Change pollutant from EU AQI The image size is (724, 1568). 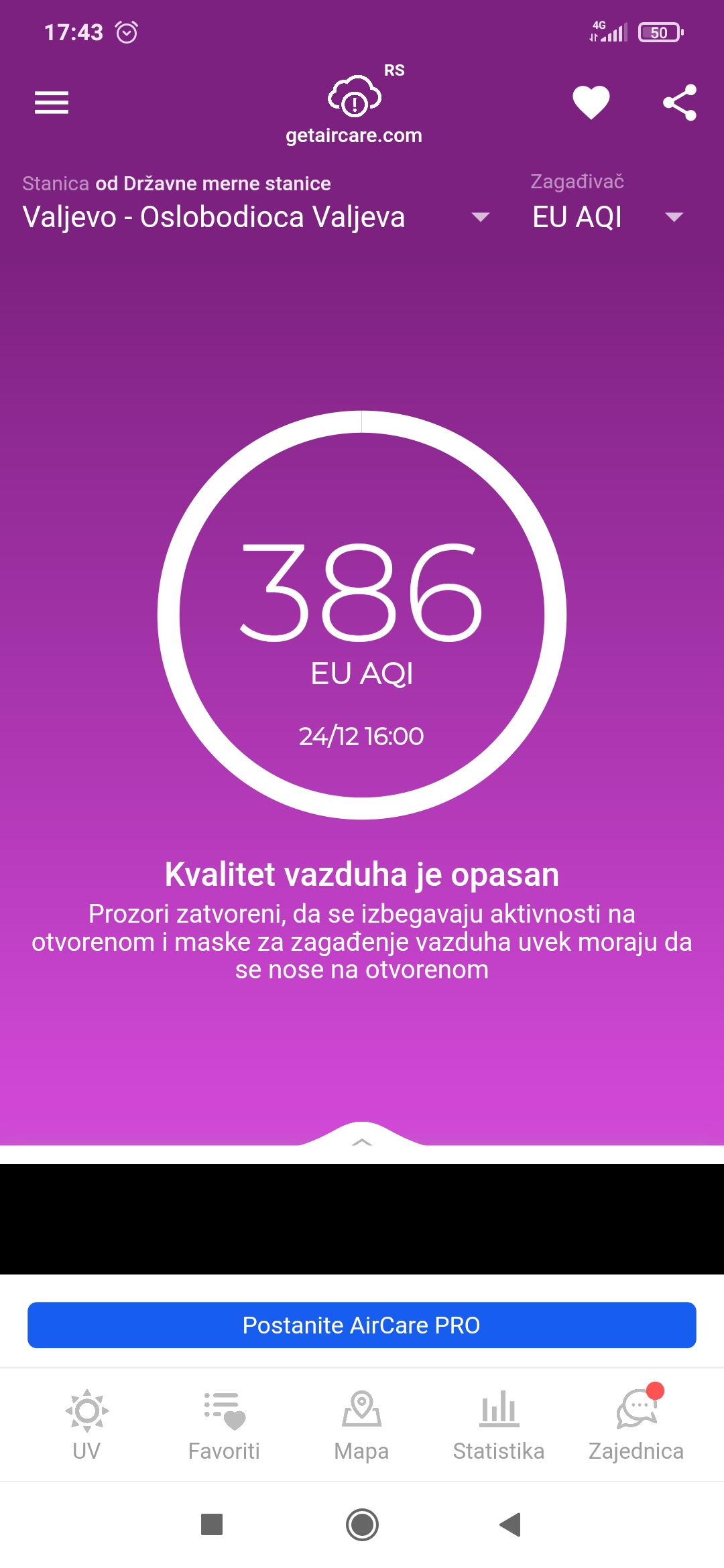click(x=674, y=217)
